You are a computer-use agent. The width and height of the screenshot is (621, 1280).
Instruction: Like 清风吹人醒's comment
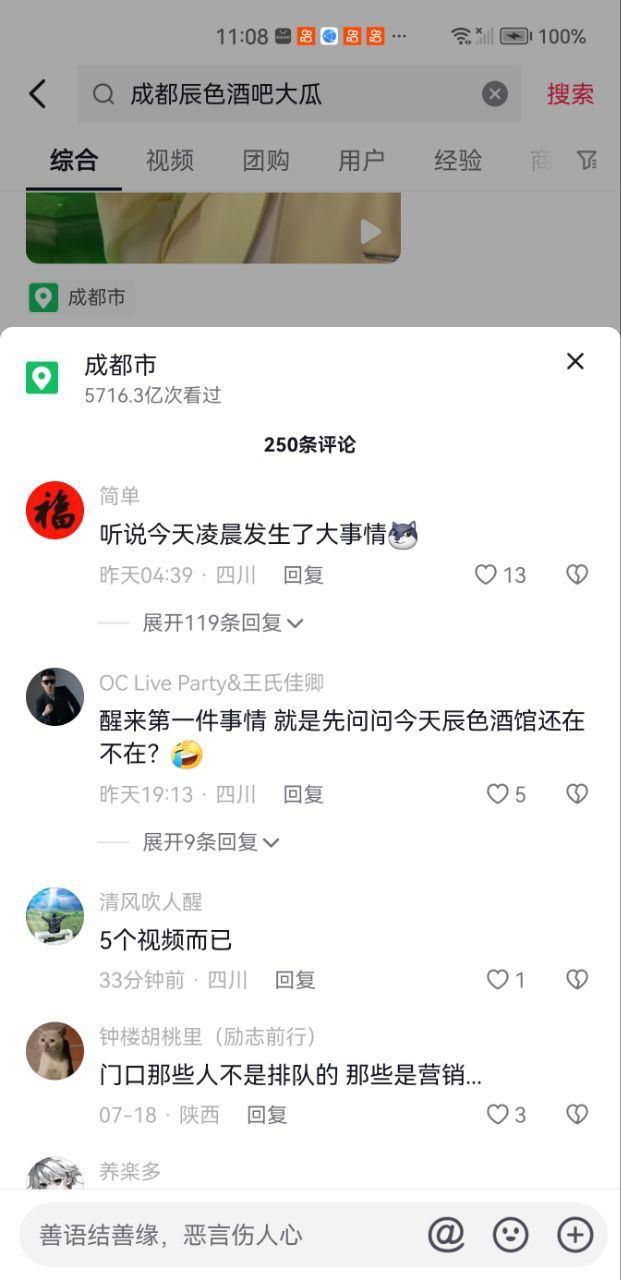(498, 980)
